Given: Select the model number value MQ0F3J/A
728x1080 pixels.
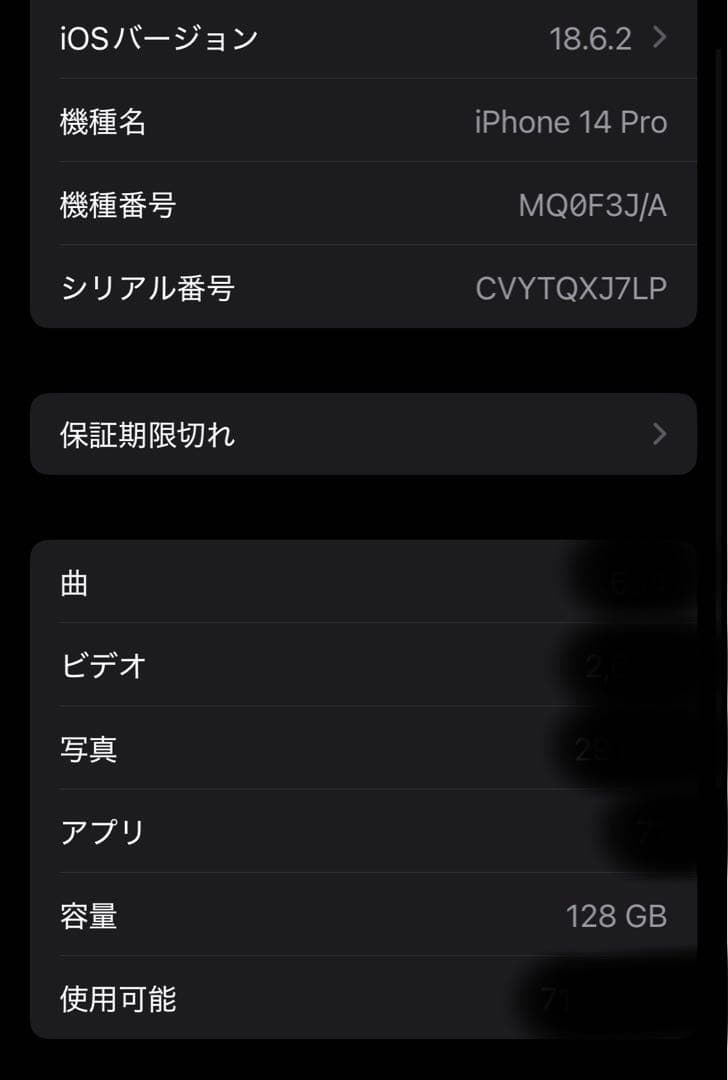Looking at the screenshot, I should coord(592,205).
